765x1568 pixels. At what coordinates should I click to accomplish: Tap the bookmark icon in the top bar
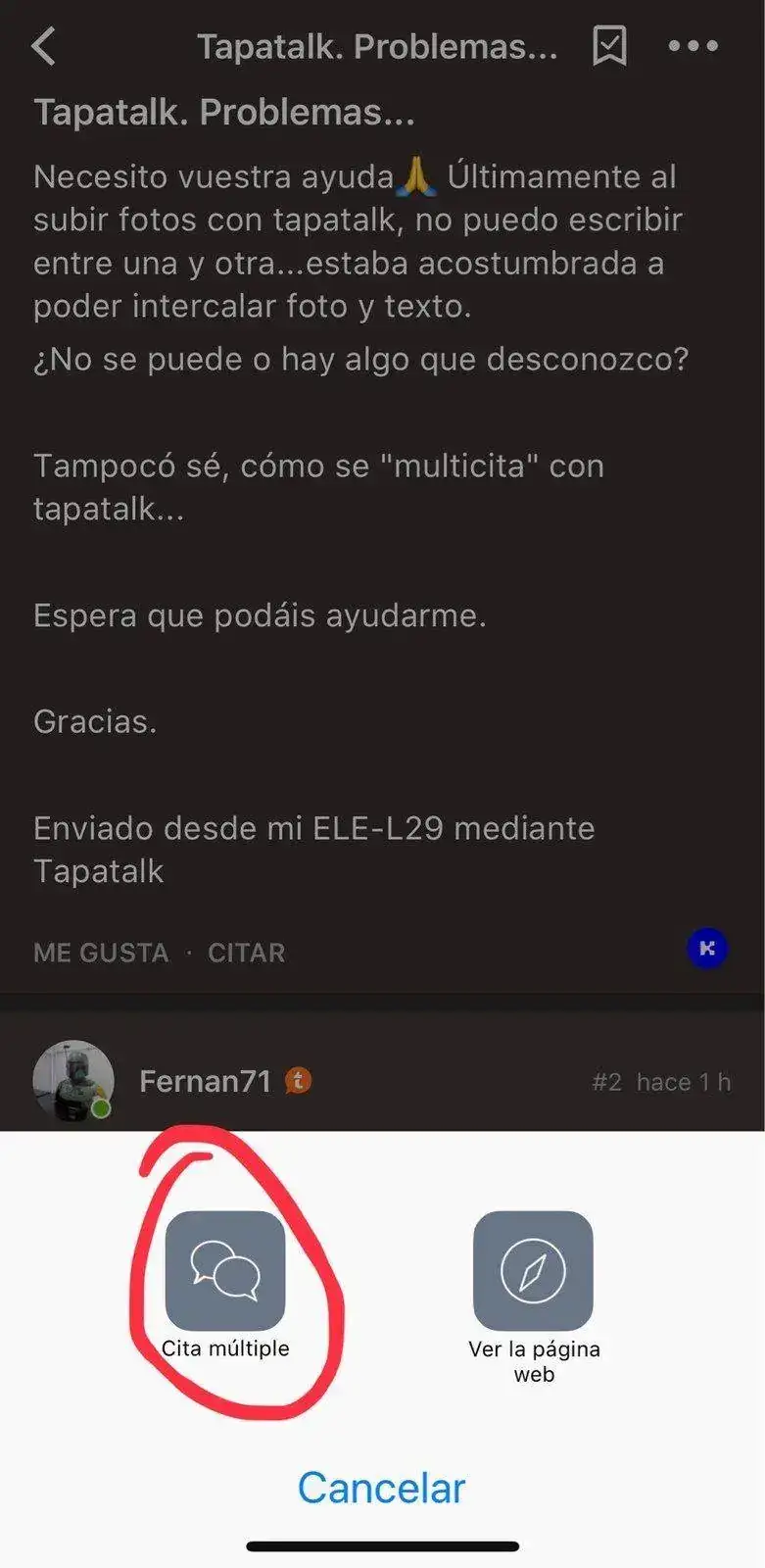[609, 45]
